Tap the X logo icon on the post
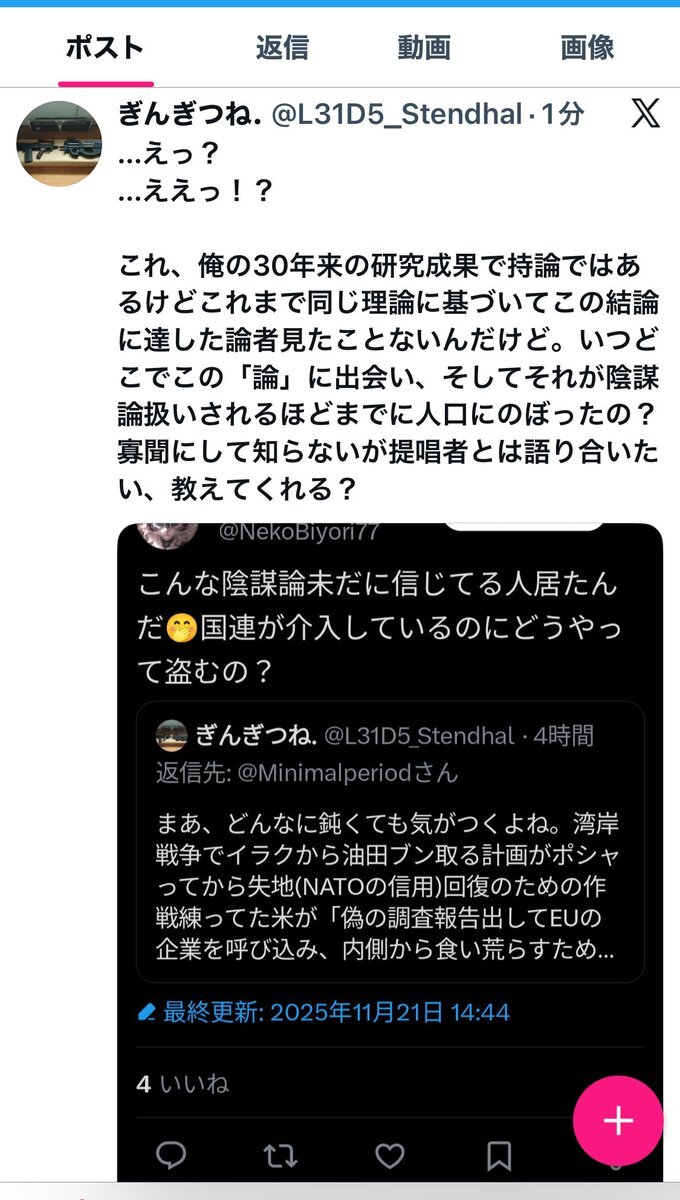Image resolution: width=680 pixels, height=1200 pixels. point(646,115)
